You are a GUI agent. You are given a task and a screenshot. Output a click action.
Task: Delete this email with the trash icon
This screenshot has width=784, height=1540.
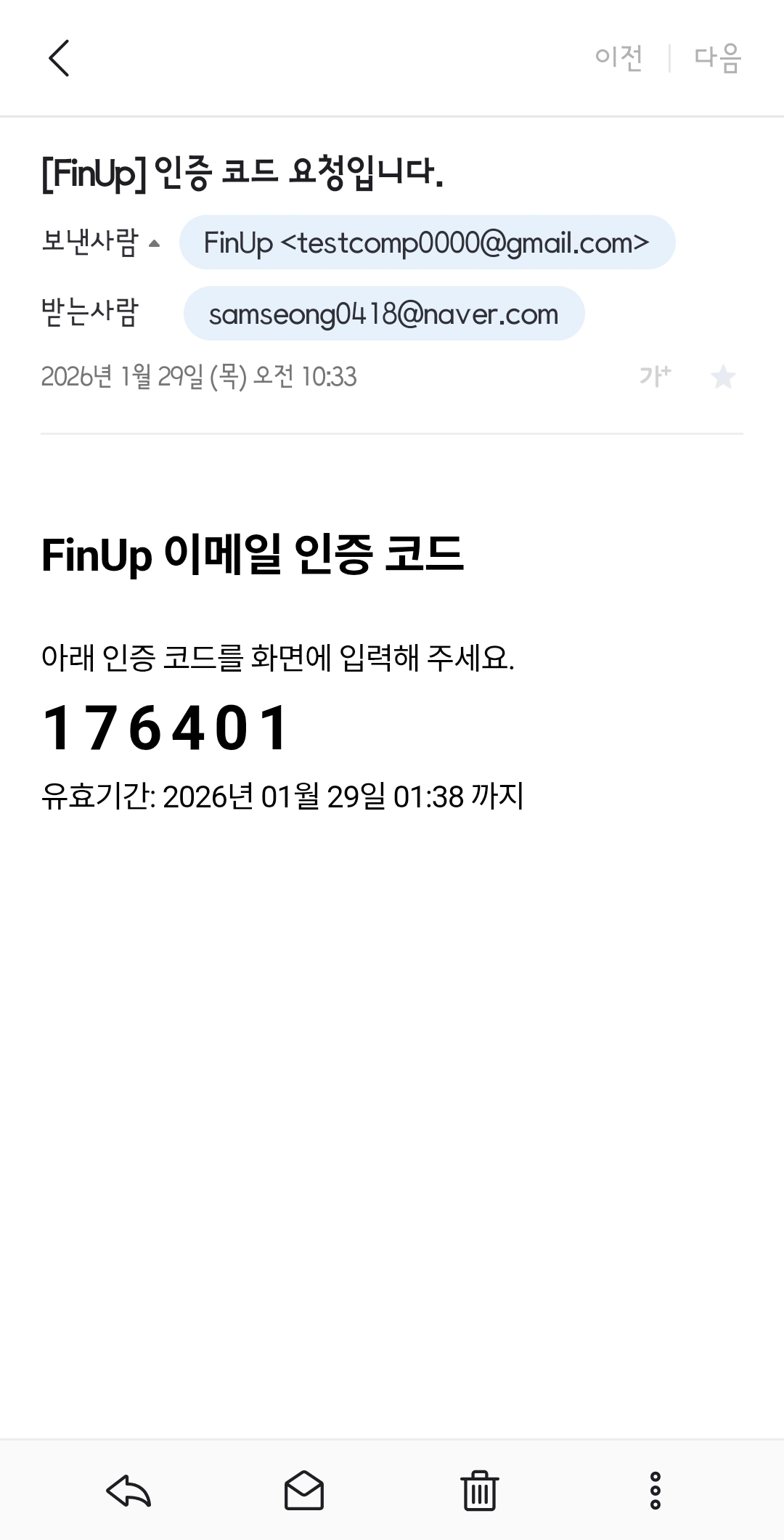[x=480, y=1491]
